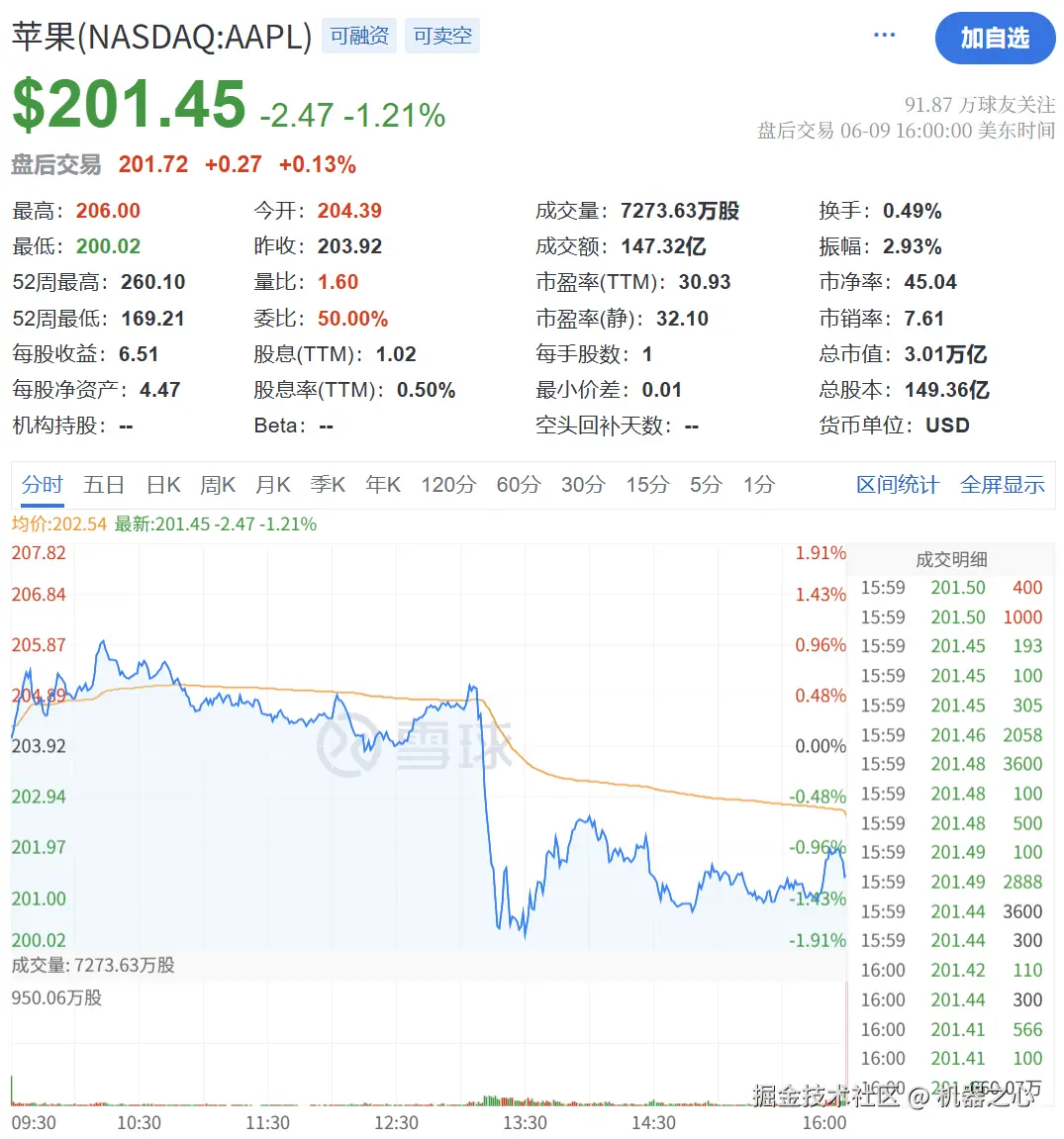Switch to the 分时 chart tab
Image resolution: width=1064 pixels, height=1139 pixels.
(x=43, y=485)
